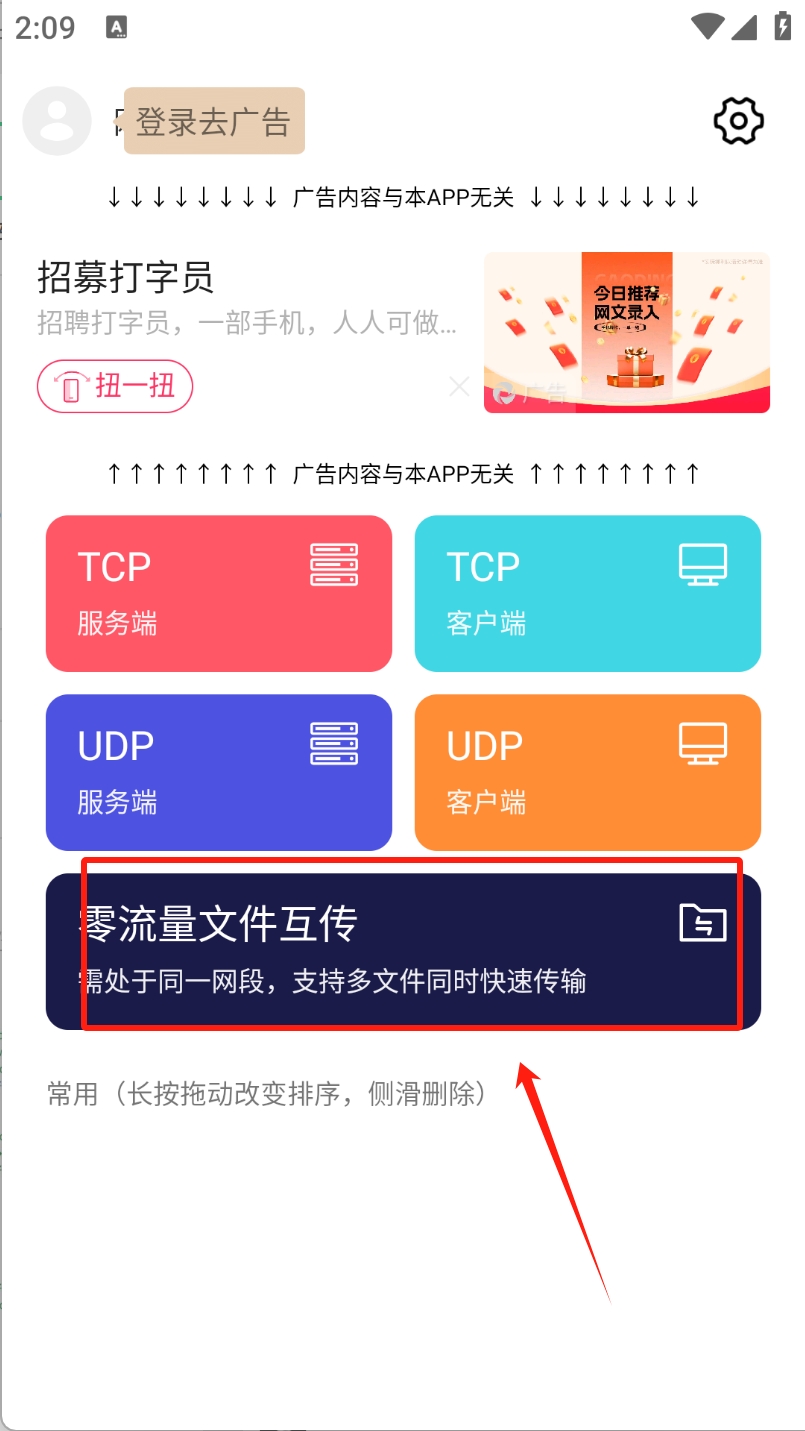Open the 招募打字员 ad image
The image size is (805, 1431).
coord(626,332)
